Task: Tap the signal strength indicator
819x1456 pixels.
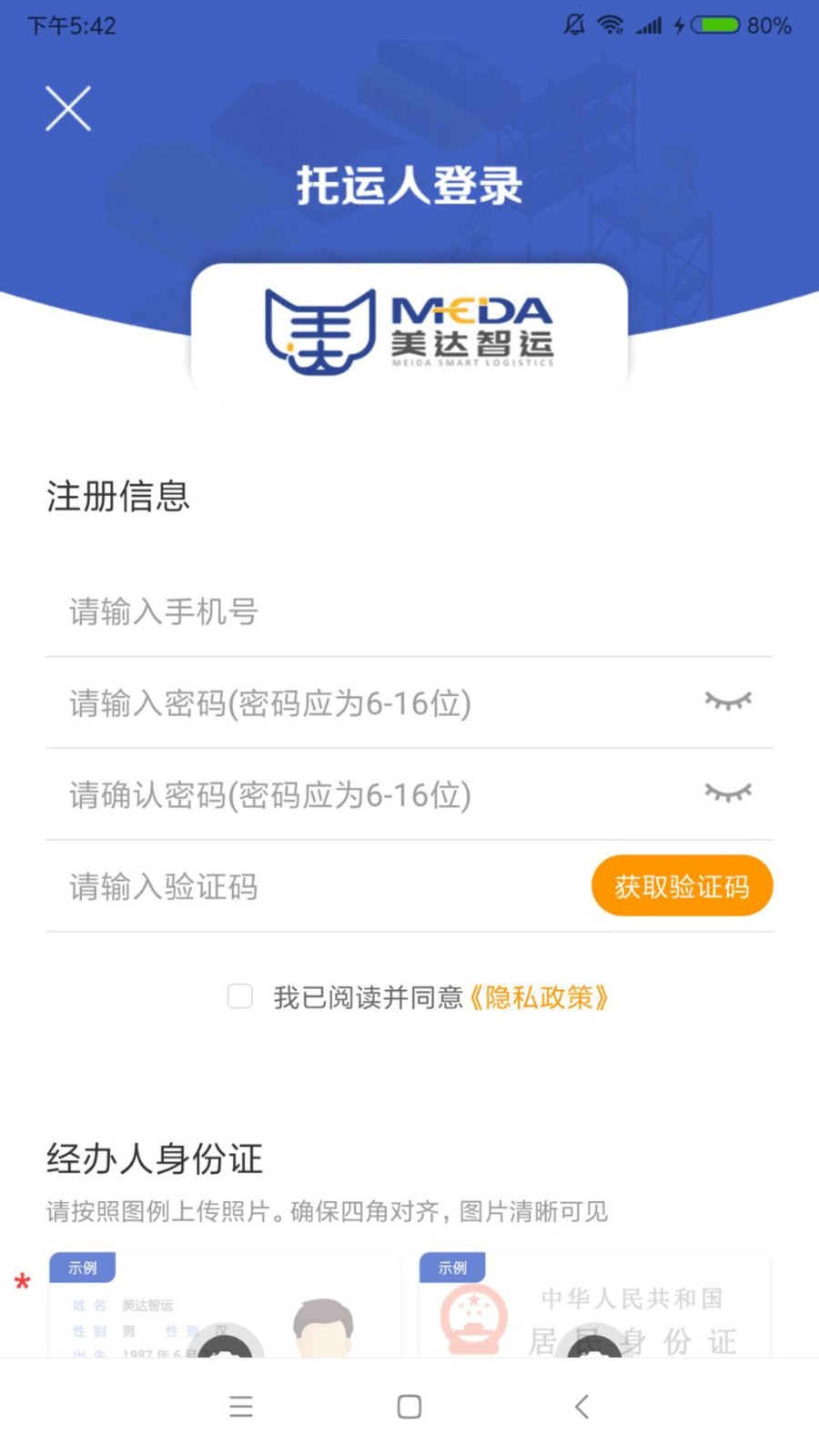Action: [648, 25]
